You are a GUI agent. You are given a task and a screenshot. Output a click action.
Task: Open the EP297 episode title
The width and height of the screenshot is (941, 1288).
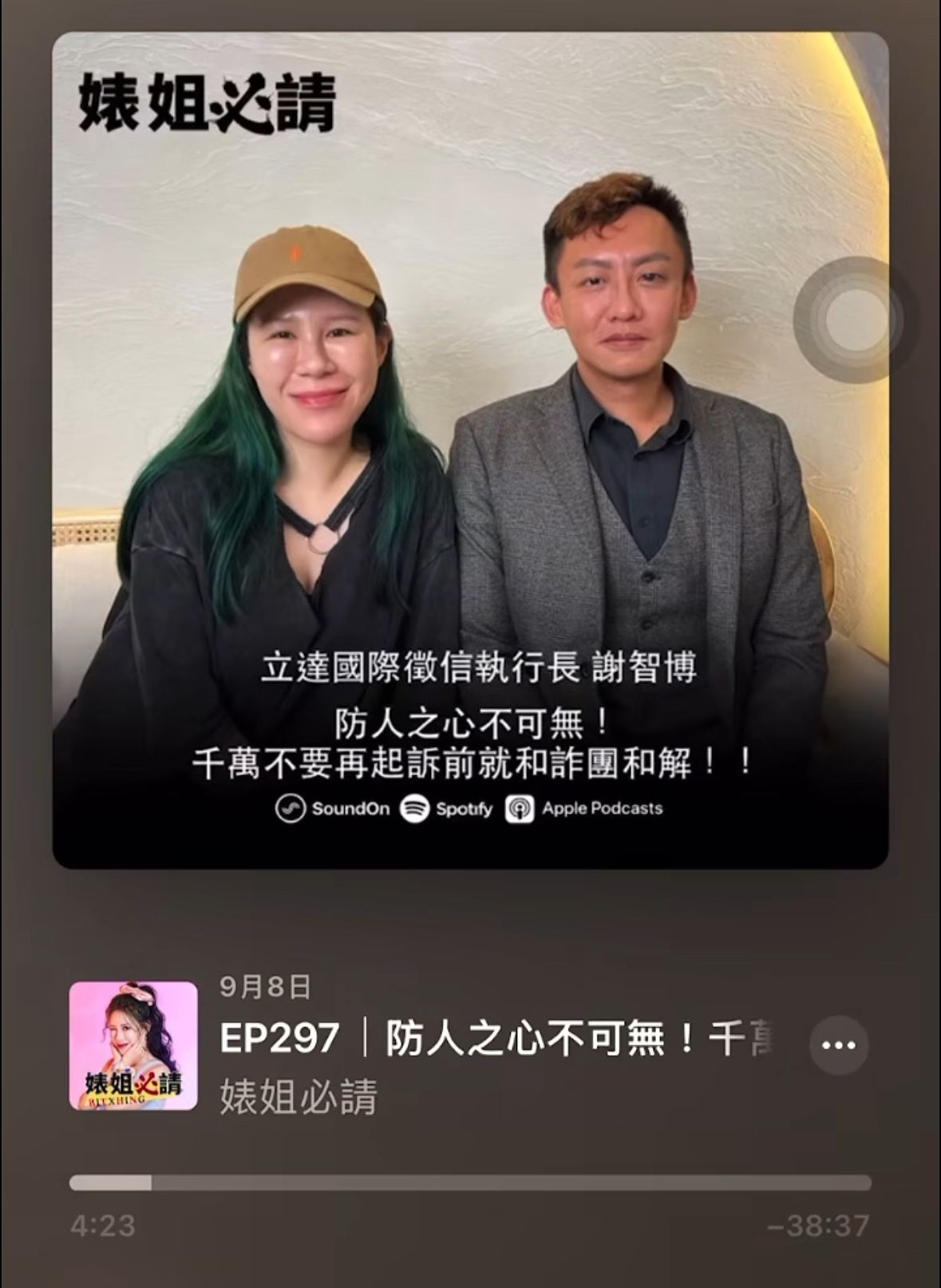(501, 1040)
